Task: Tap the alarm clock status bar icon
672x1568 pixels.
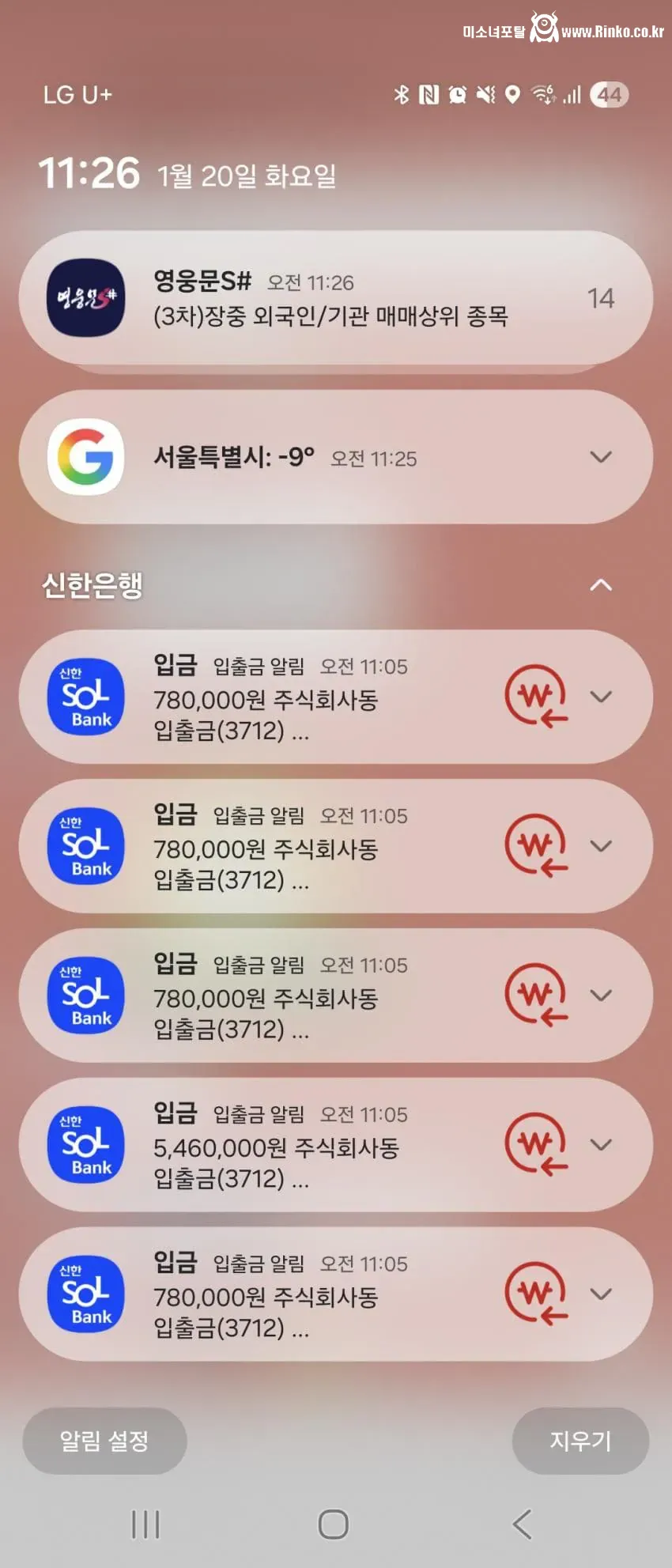Action: coord(457,94)
